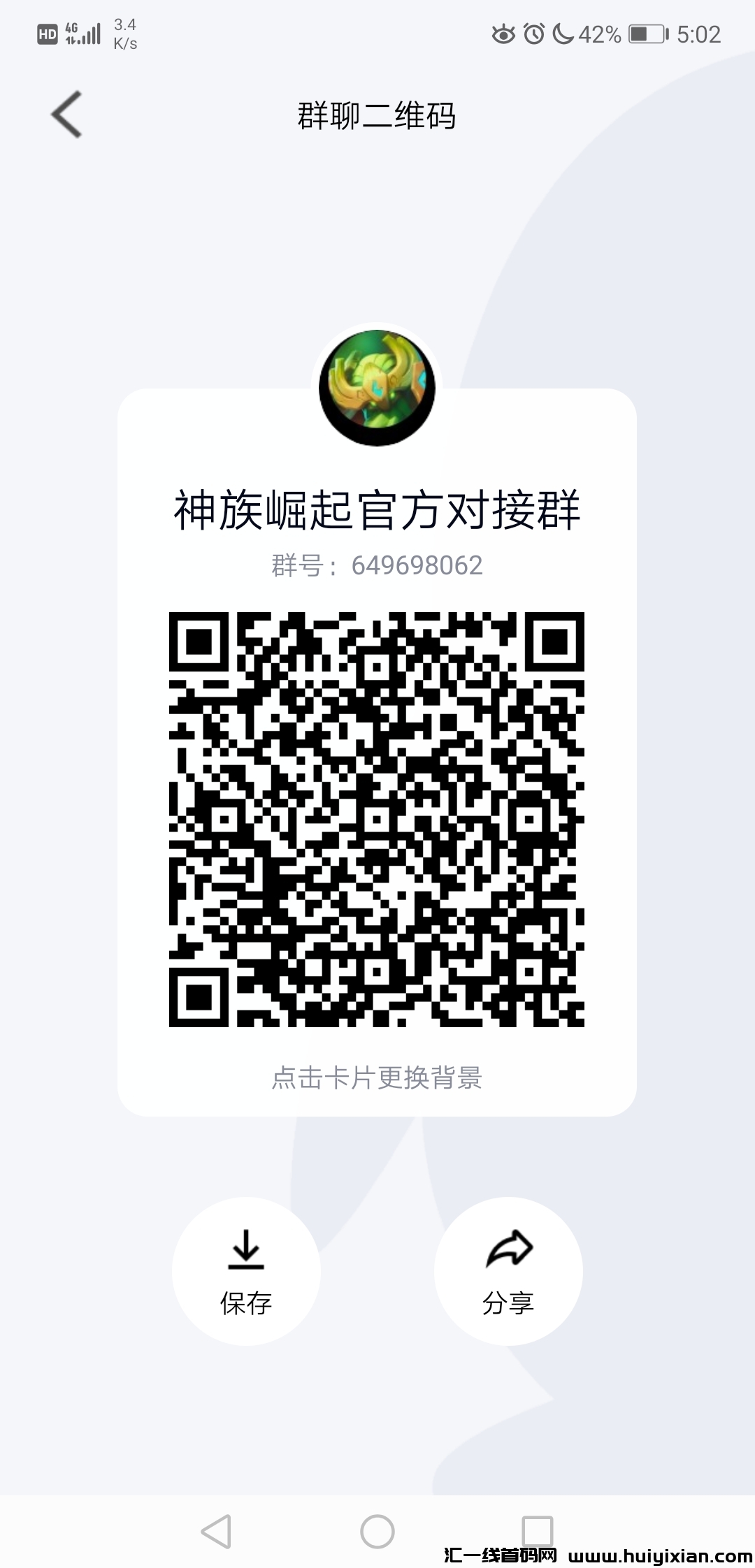Tap 点击卡片更换背景 to change background
Viewport: 755px width, 1568px height.
pos(377,1079)
